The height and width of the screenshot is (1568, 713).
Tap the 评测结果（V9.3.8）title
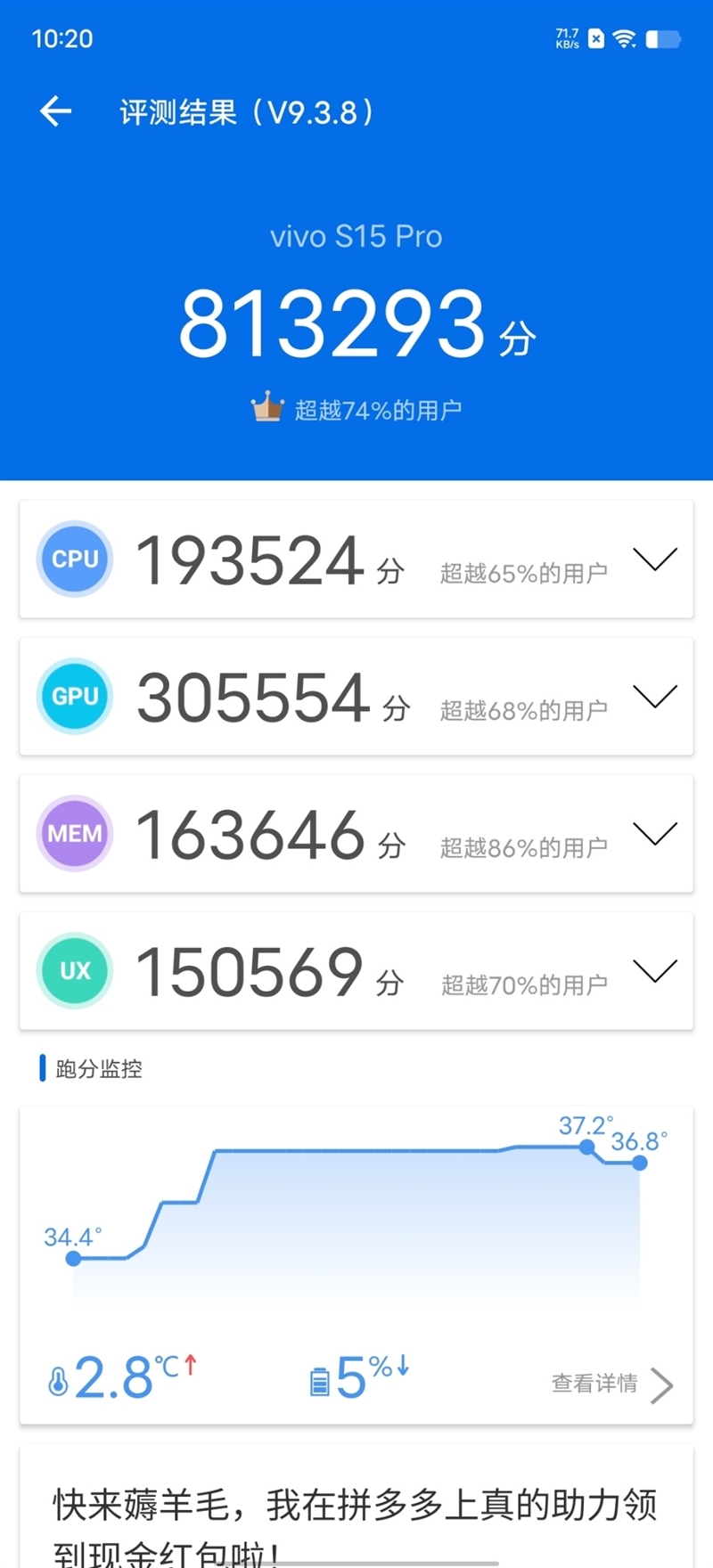[246, 110]
